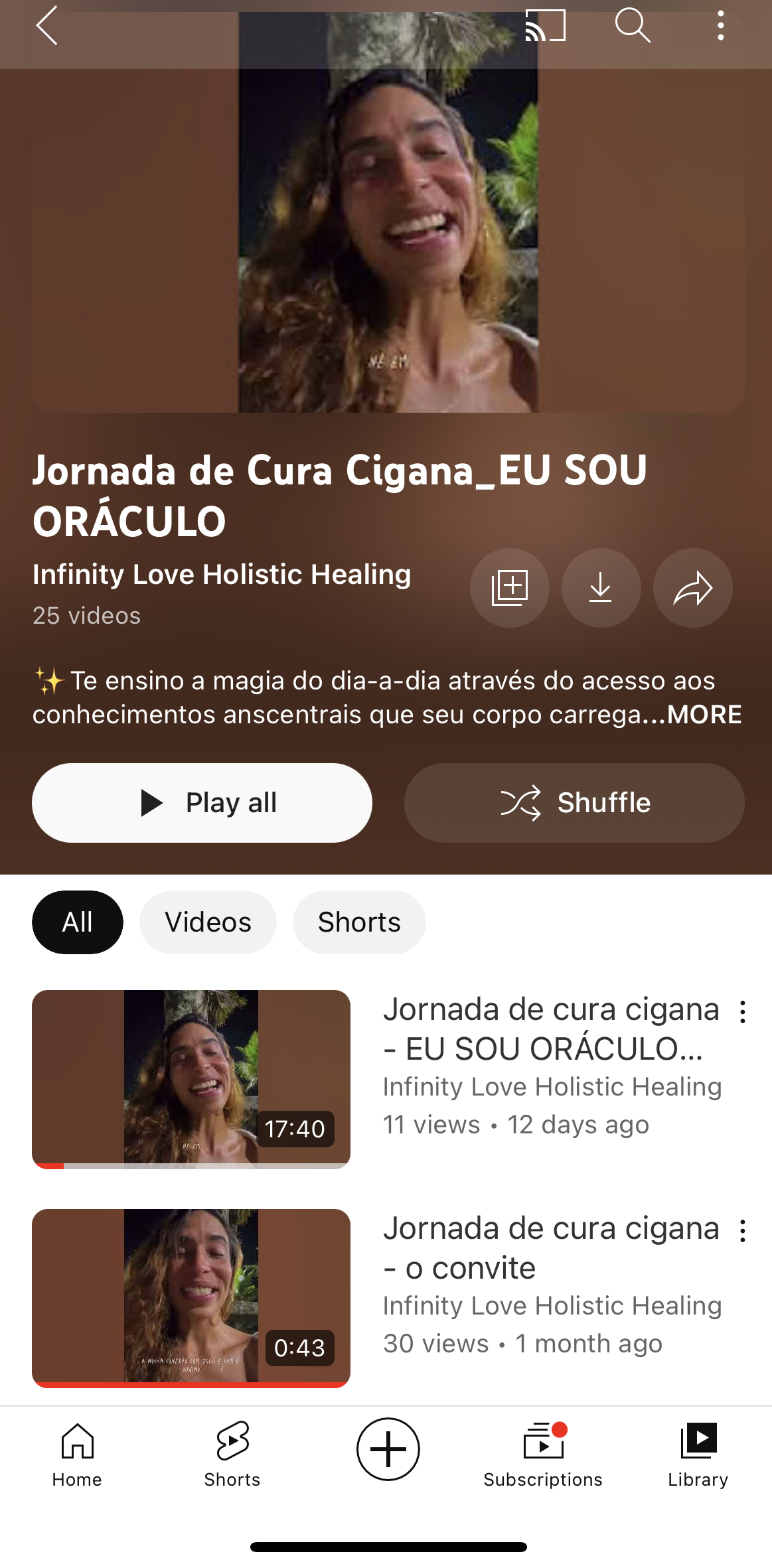This screenshot has height=1568, width=772.
Task: Shuffle the playlist
Action: click(x=574, y=802)
